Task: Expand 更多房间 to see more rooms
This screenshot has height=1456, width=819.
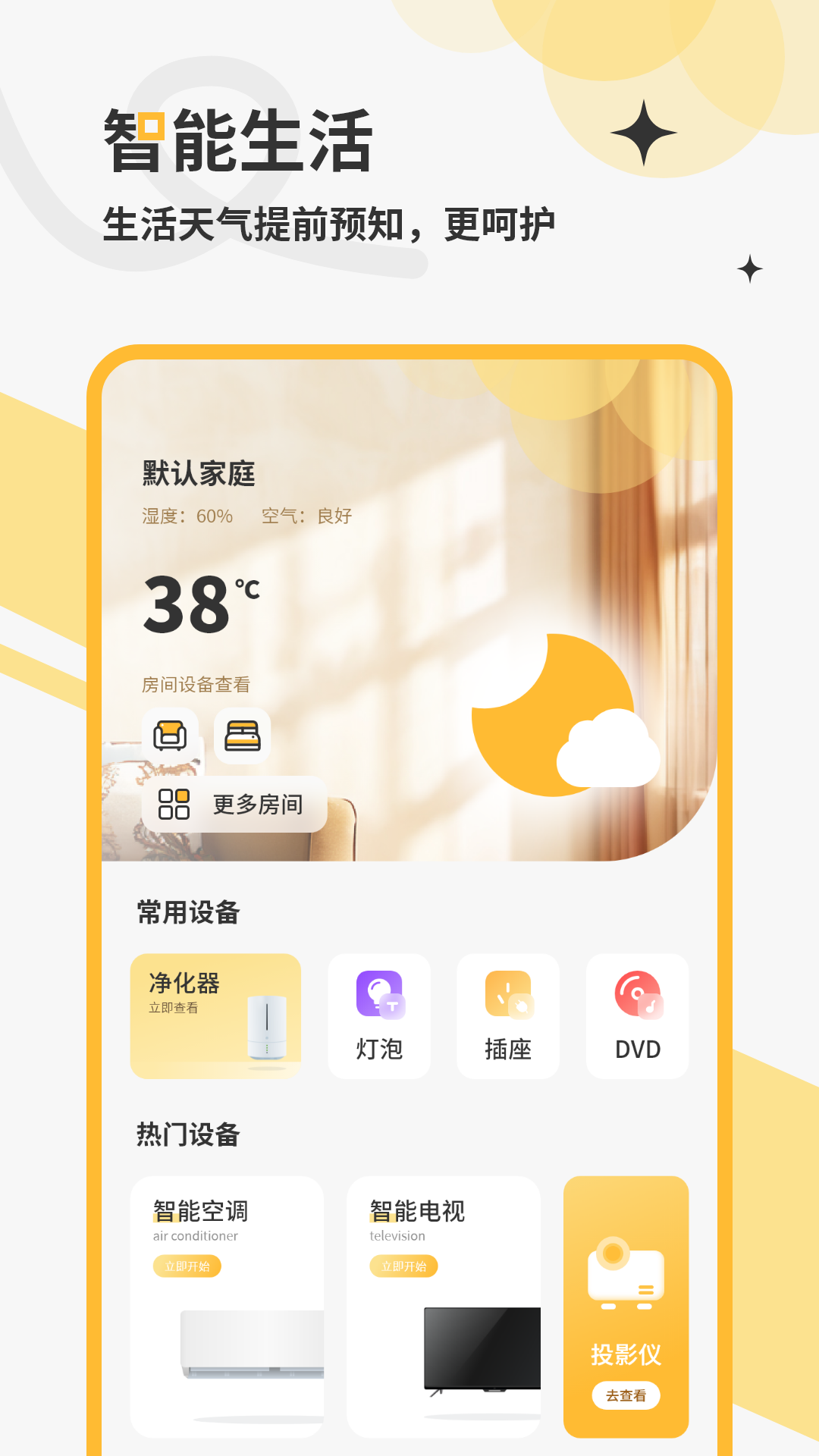Action: (x=256, y=805)
